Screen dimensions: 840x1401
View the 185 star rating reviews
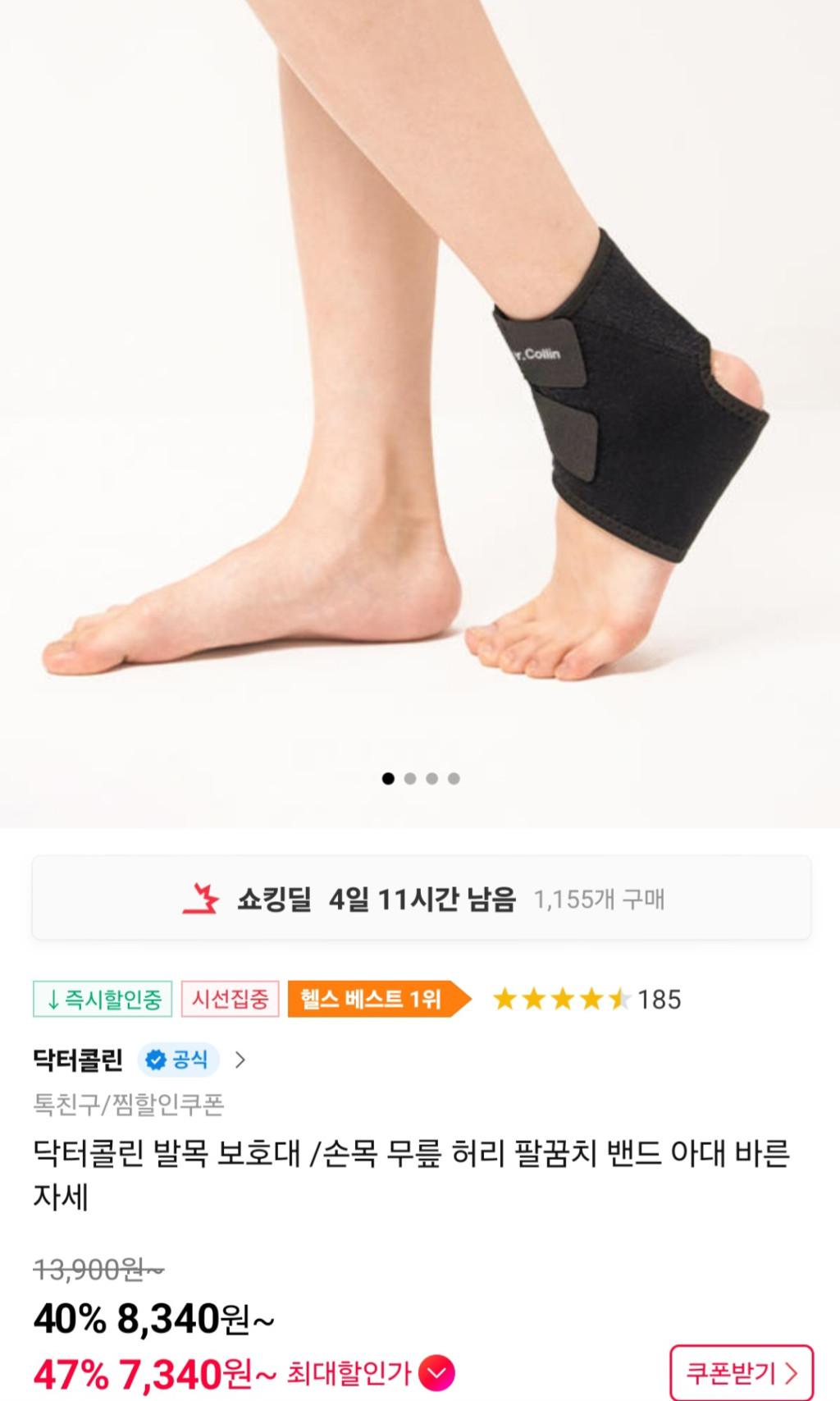tap(586, 999)
